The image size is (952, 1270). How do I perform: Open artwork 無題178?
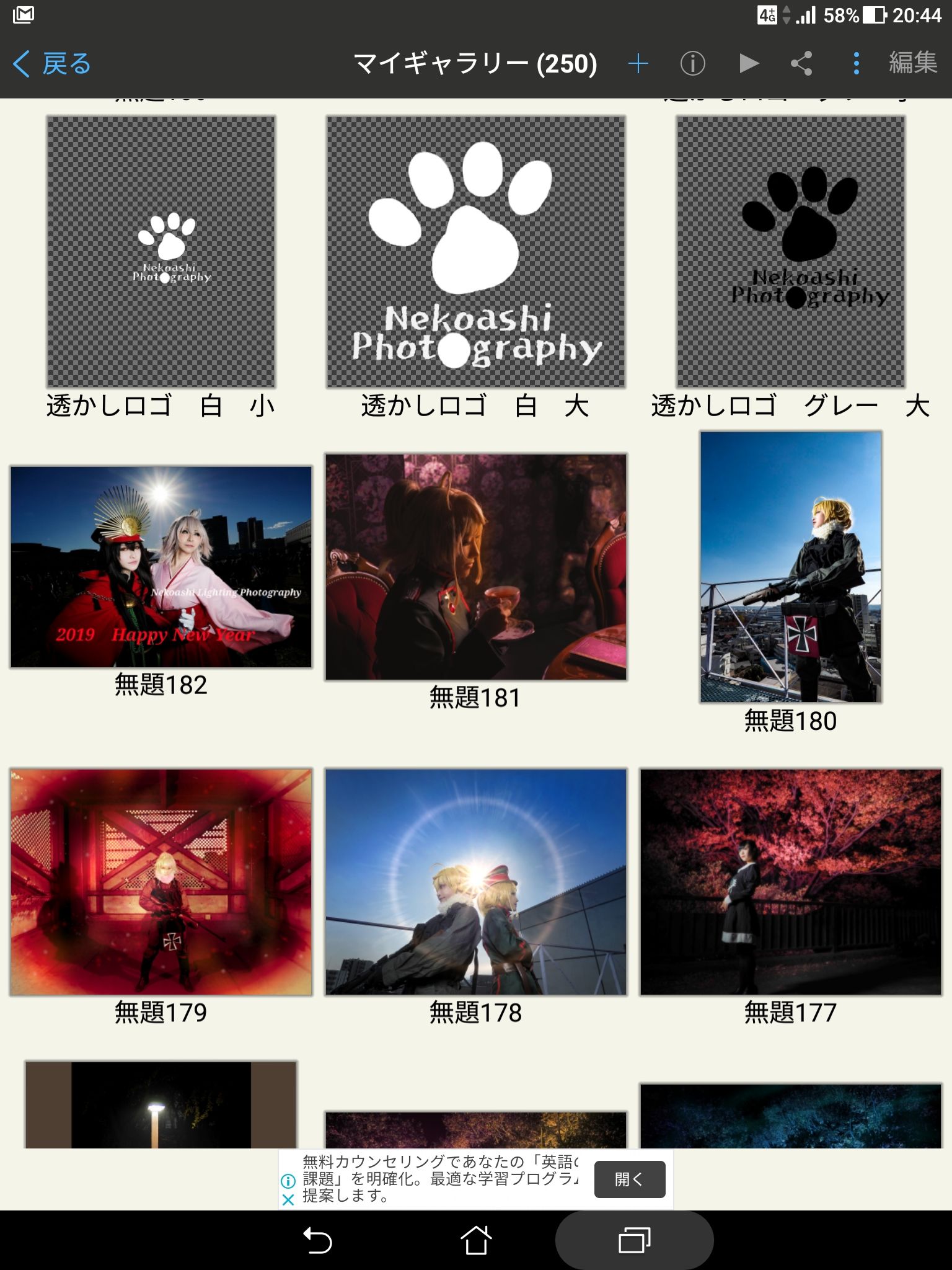476,882
